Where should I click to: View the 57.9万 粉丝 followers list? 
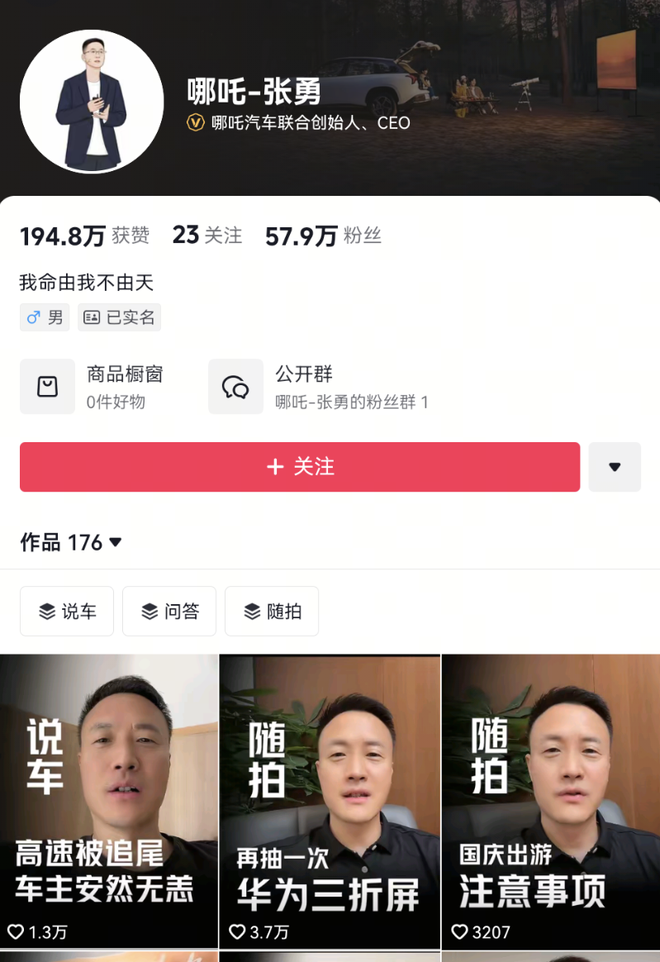322,236
